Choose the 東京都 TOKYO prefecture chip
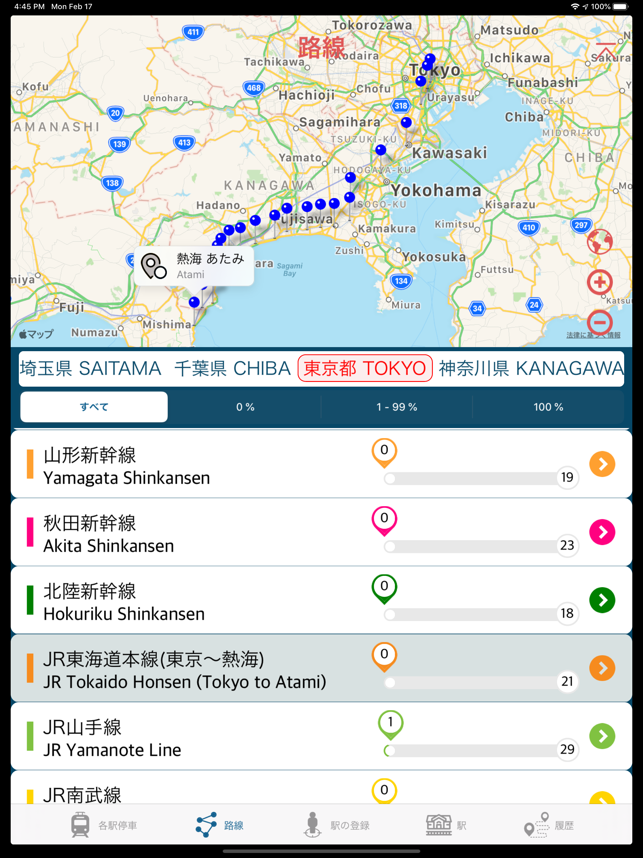643x858 pixels. pos(365,369)
